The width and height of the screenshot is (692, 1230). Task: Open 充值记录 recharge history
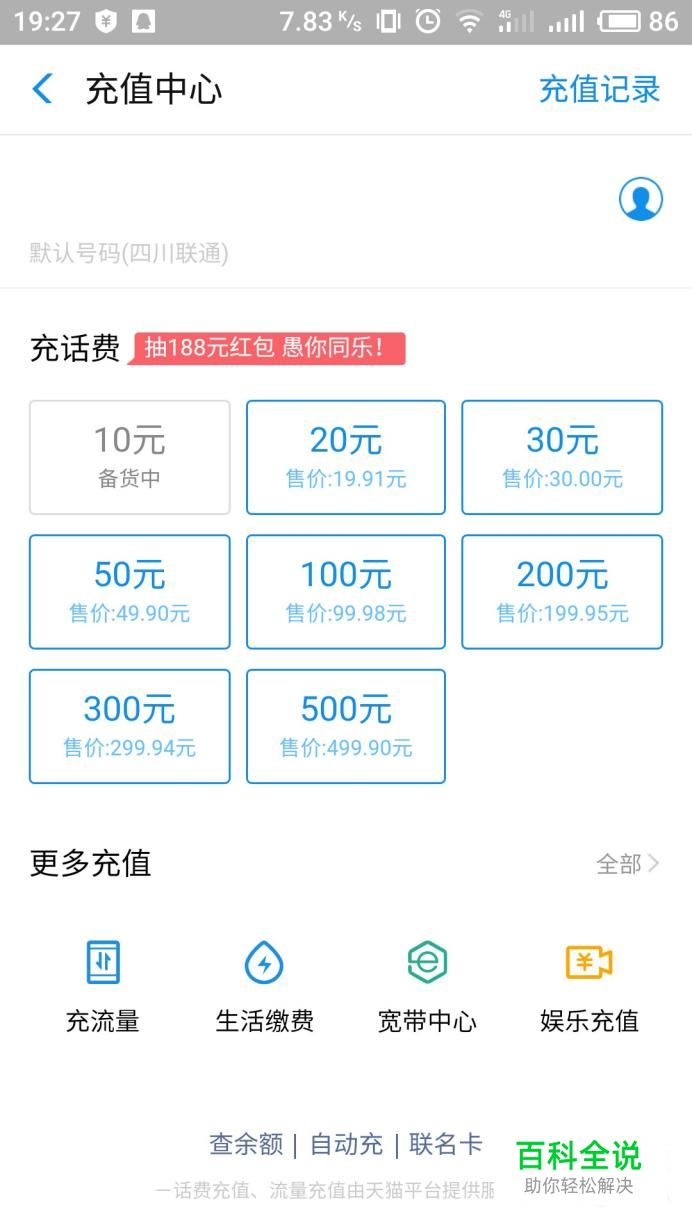tap(599, 89)
